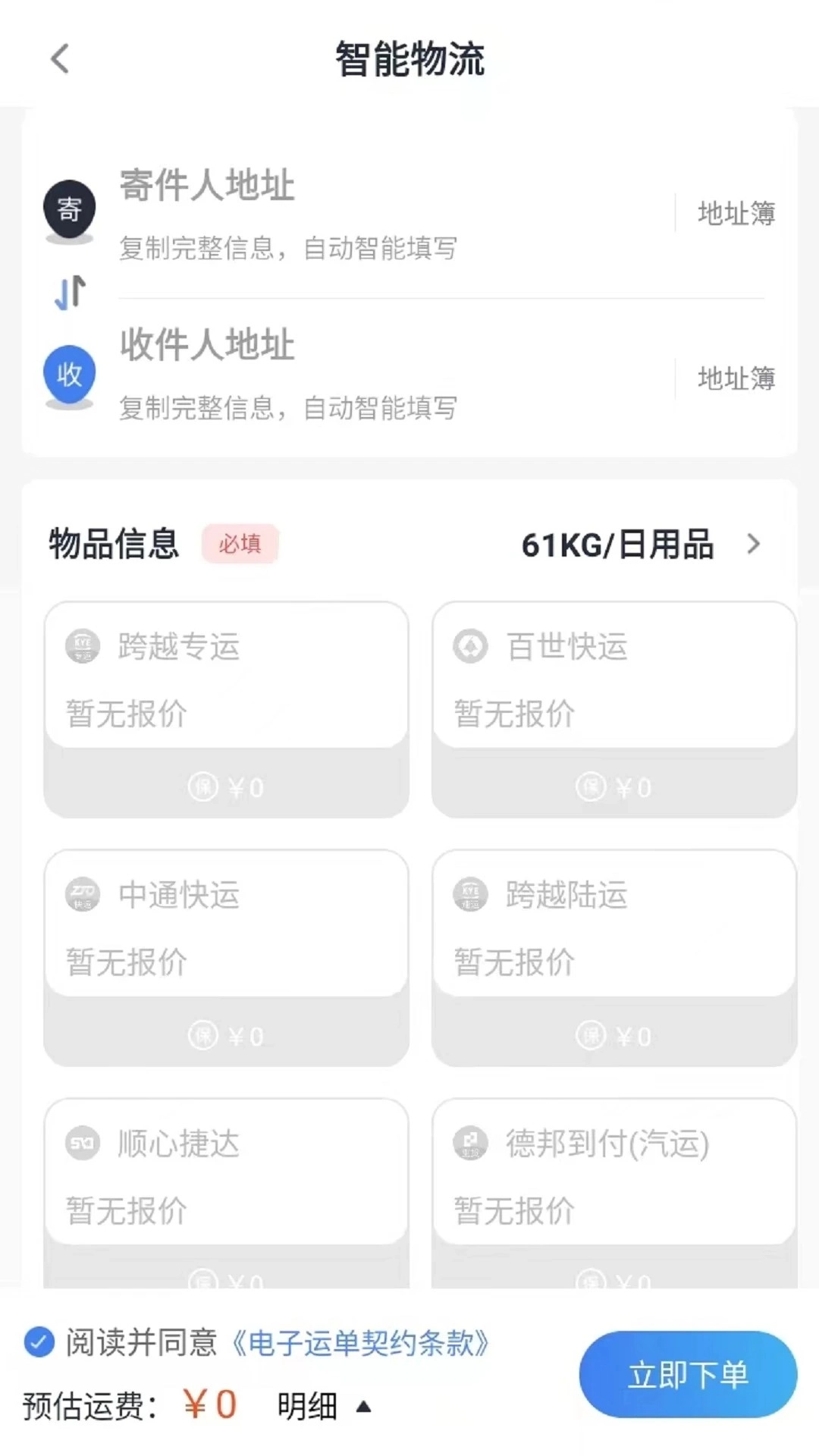The height and width of the screenshot is (1456, 819).
Task: Collapse the 明细 fee breakdown arrow
Action: point(364,1404)
